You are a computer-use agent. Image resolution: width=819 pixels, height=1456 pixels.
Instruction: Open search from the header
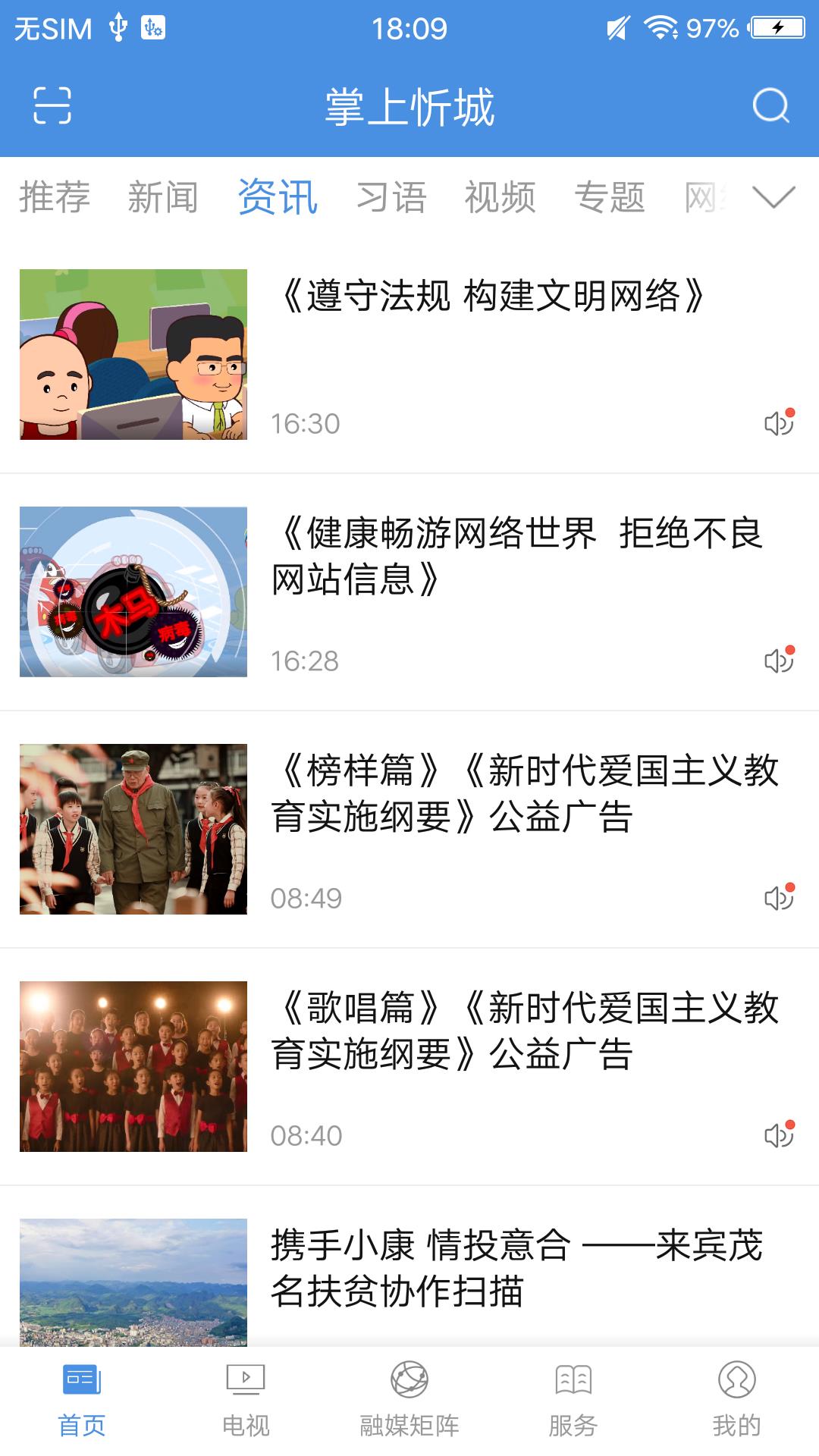[770, 106]
